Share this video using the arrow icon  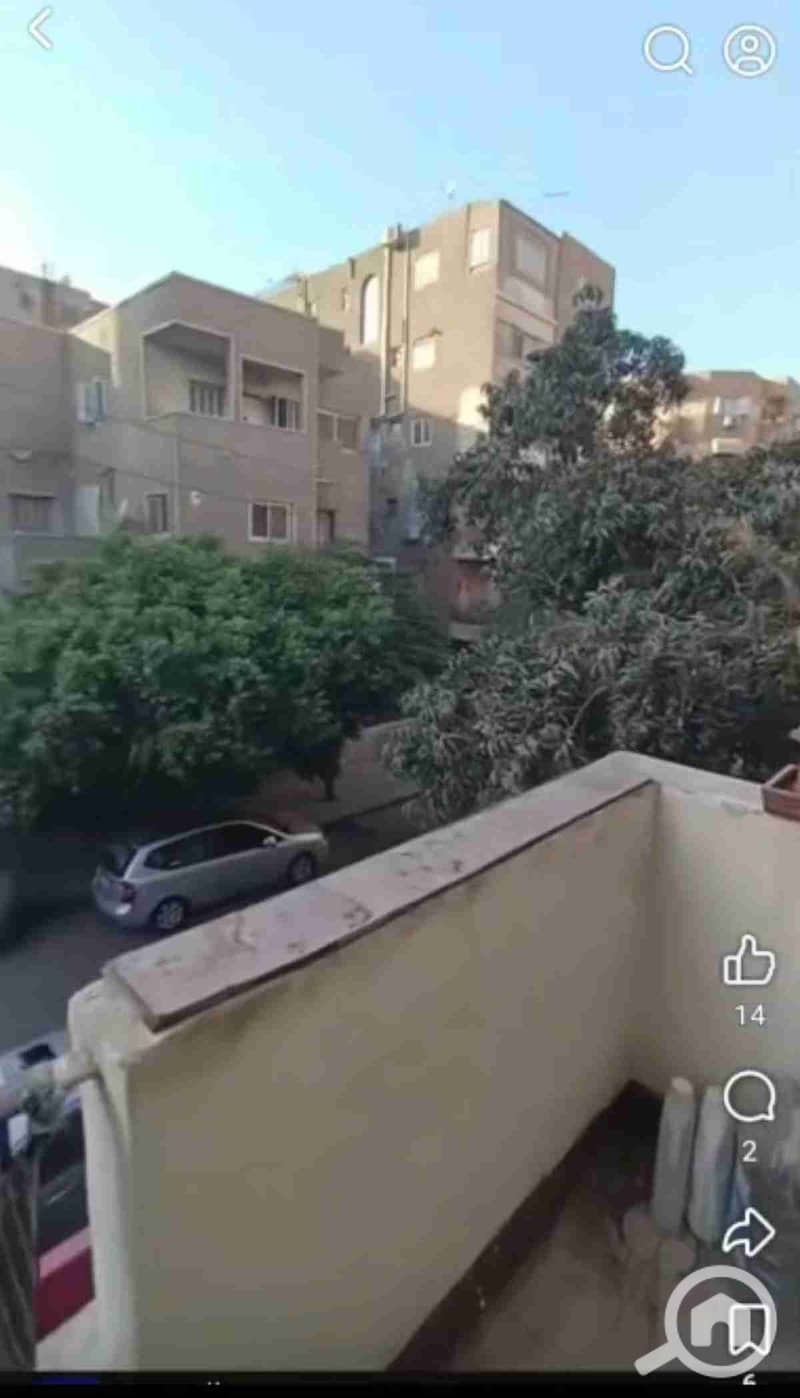click(749, 1232)
